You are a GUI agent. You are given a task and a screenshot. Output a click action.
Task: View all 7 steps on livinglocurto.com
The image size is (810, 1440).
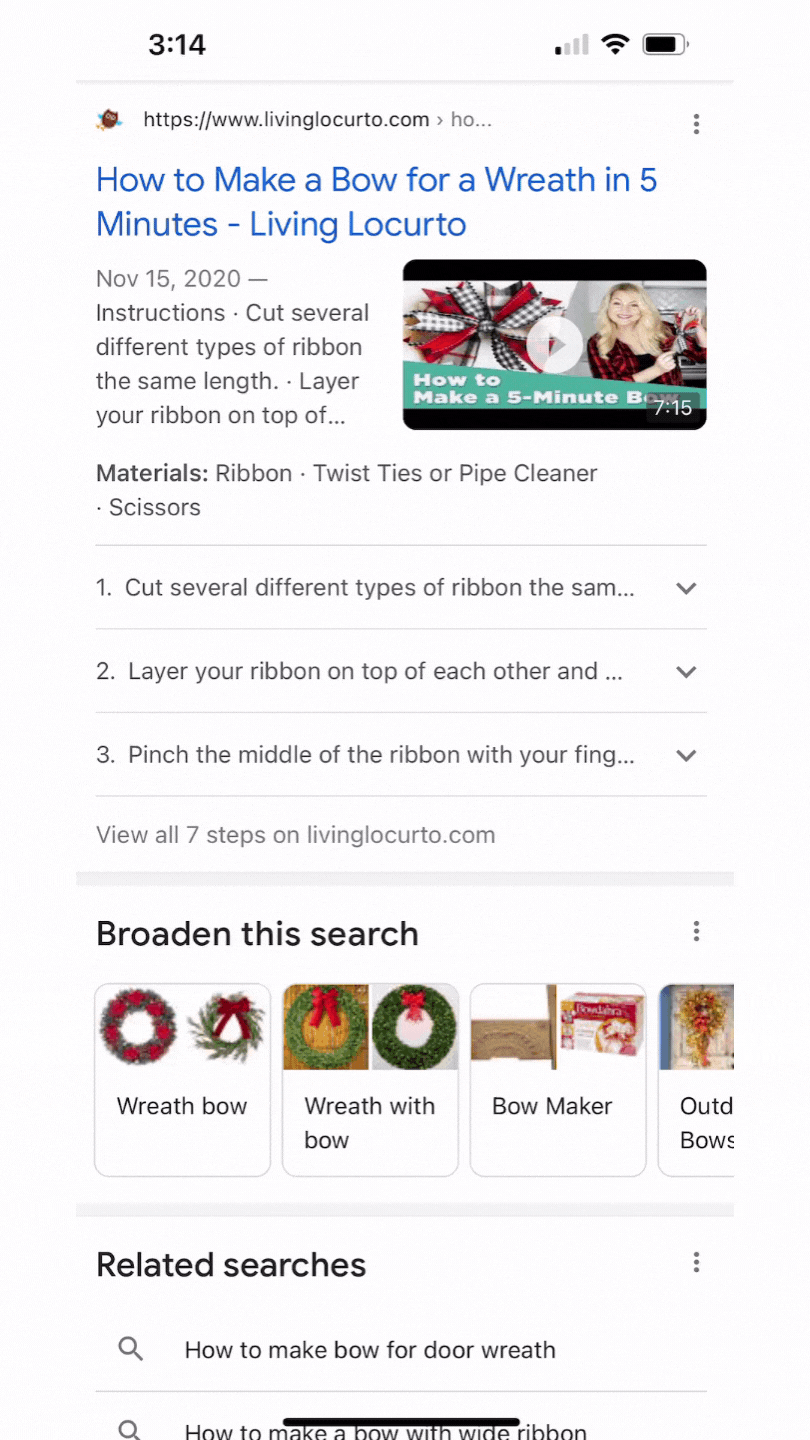click(295, 835)
